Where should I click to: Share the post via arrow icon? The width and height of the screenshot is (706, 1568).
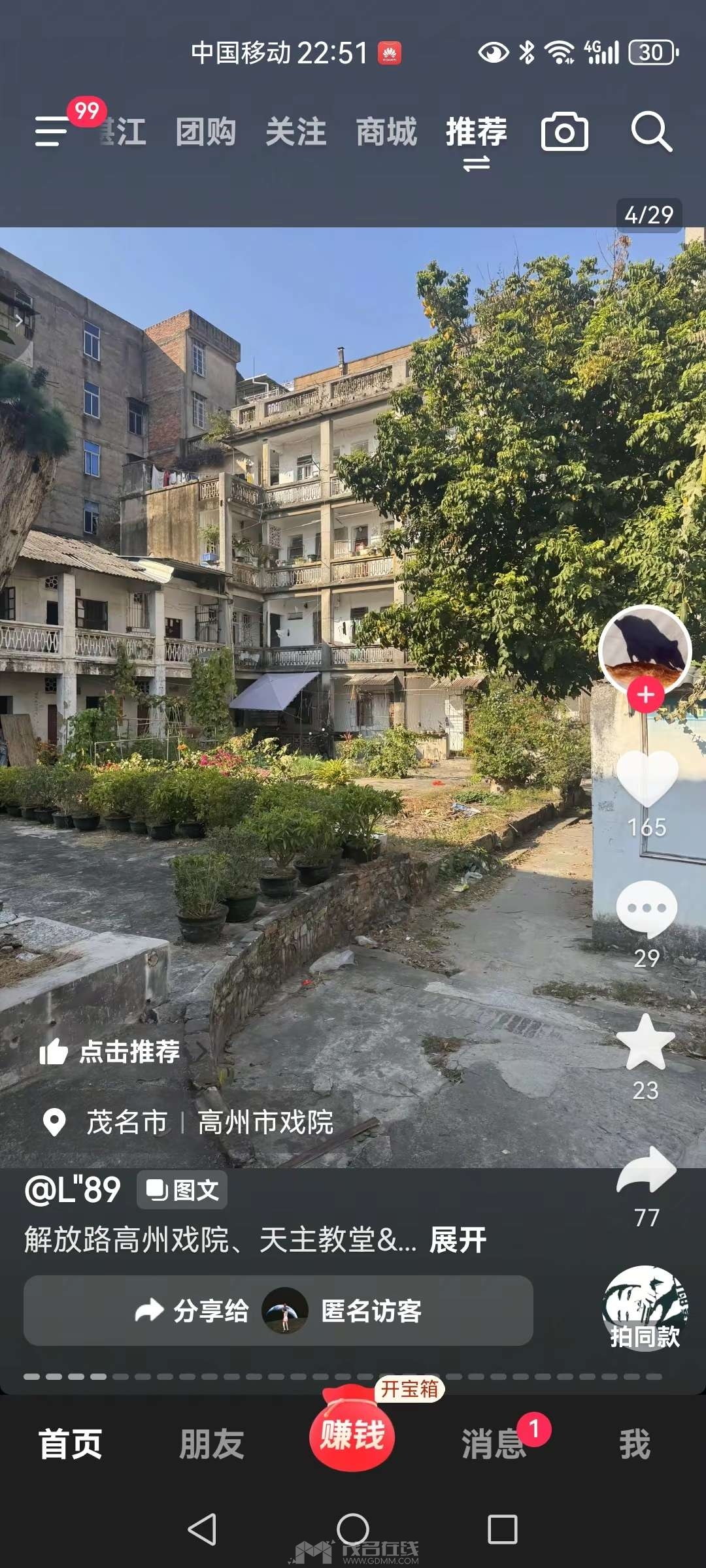647,1171
